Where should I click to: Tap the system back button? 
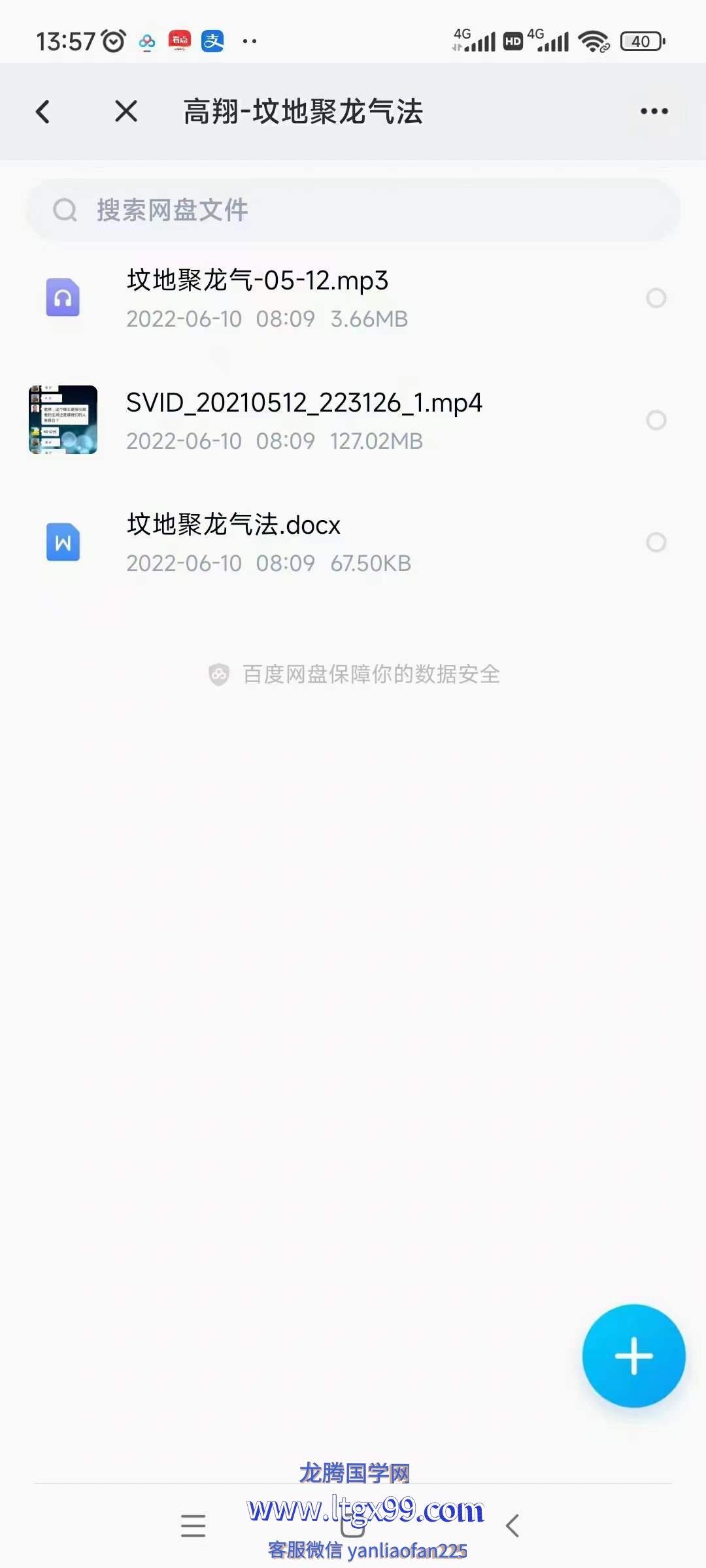point(513,1526)
